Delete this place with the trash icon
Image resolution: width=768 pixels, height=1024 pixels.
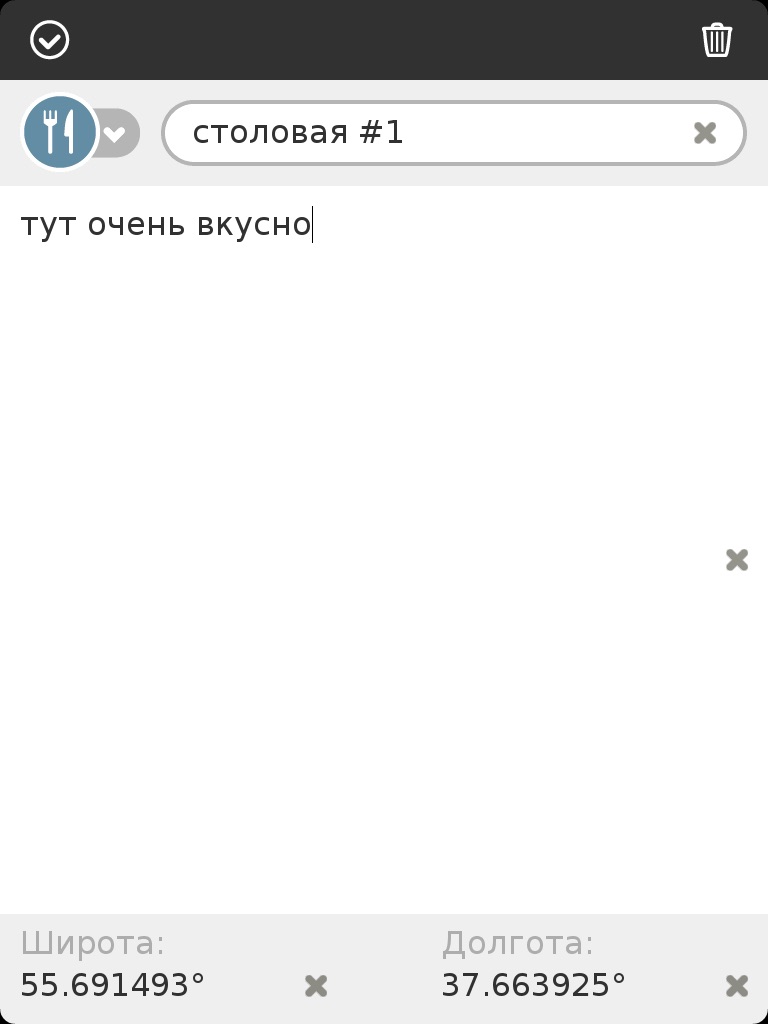717,40
